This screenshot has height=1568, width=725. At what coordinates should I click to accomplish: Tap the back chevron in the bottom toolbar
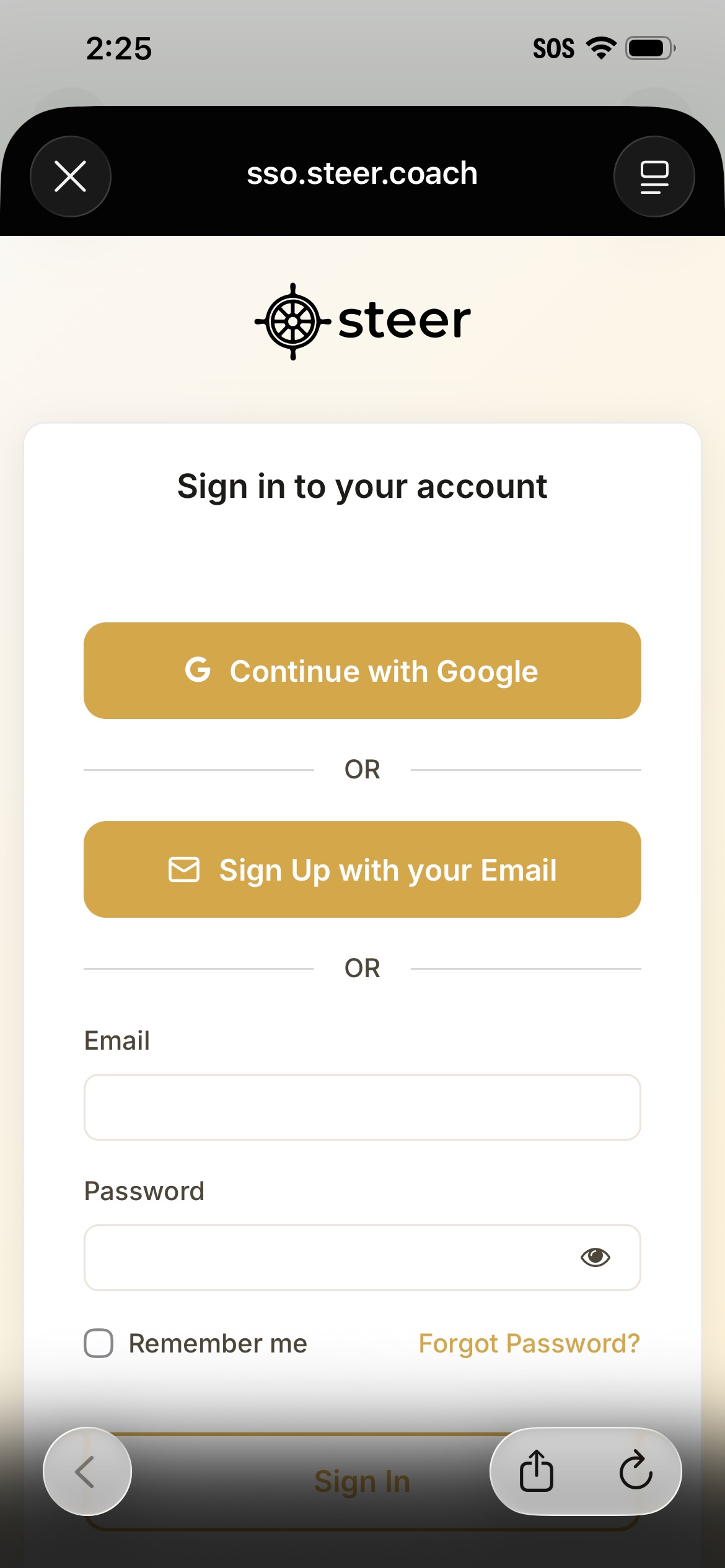pos(87,1471)
